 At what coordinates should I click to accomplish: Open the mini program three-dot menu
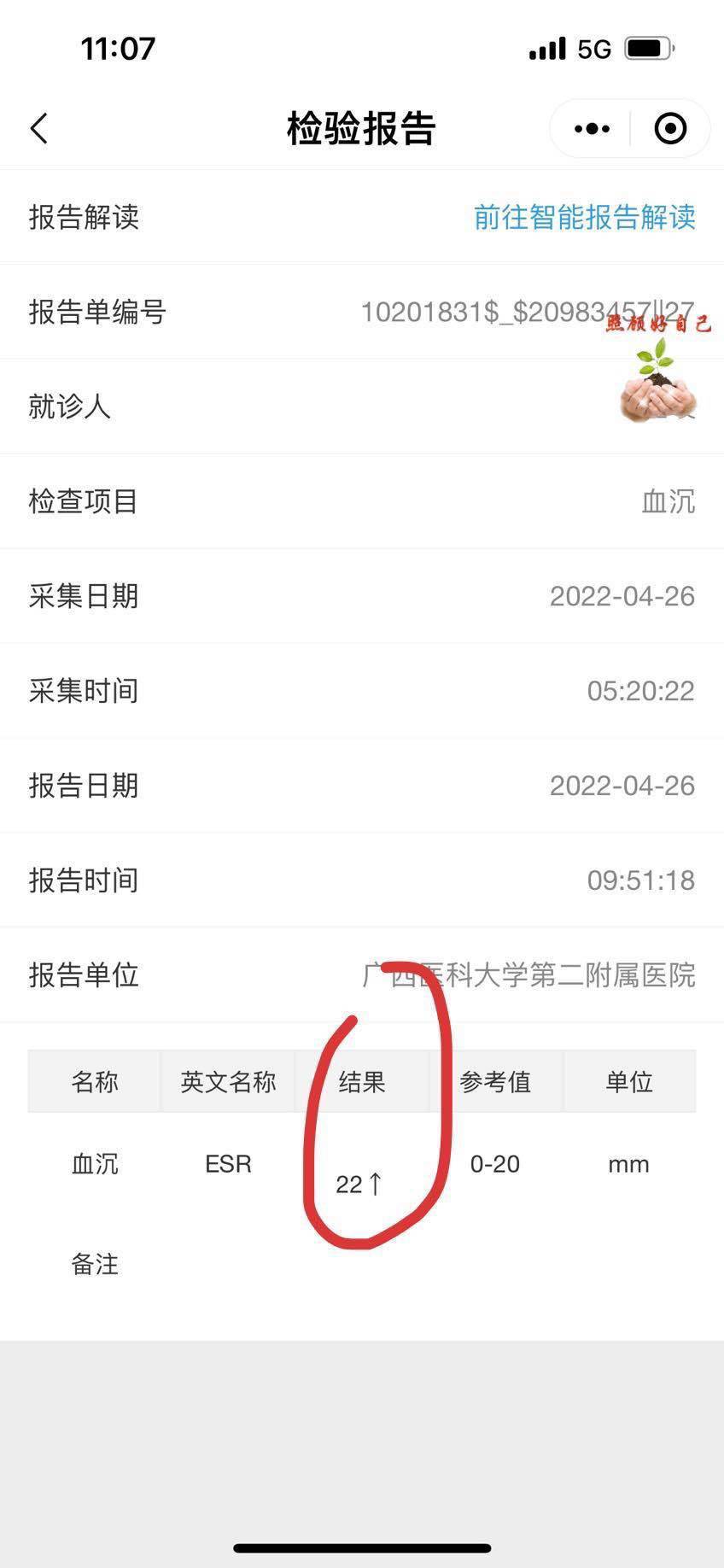(x=592, y=129)
